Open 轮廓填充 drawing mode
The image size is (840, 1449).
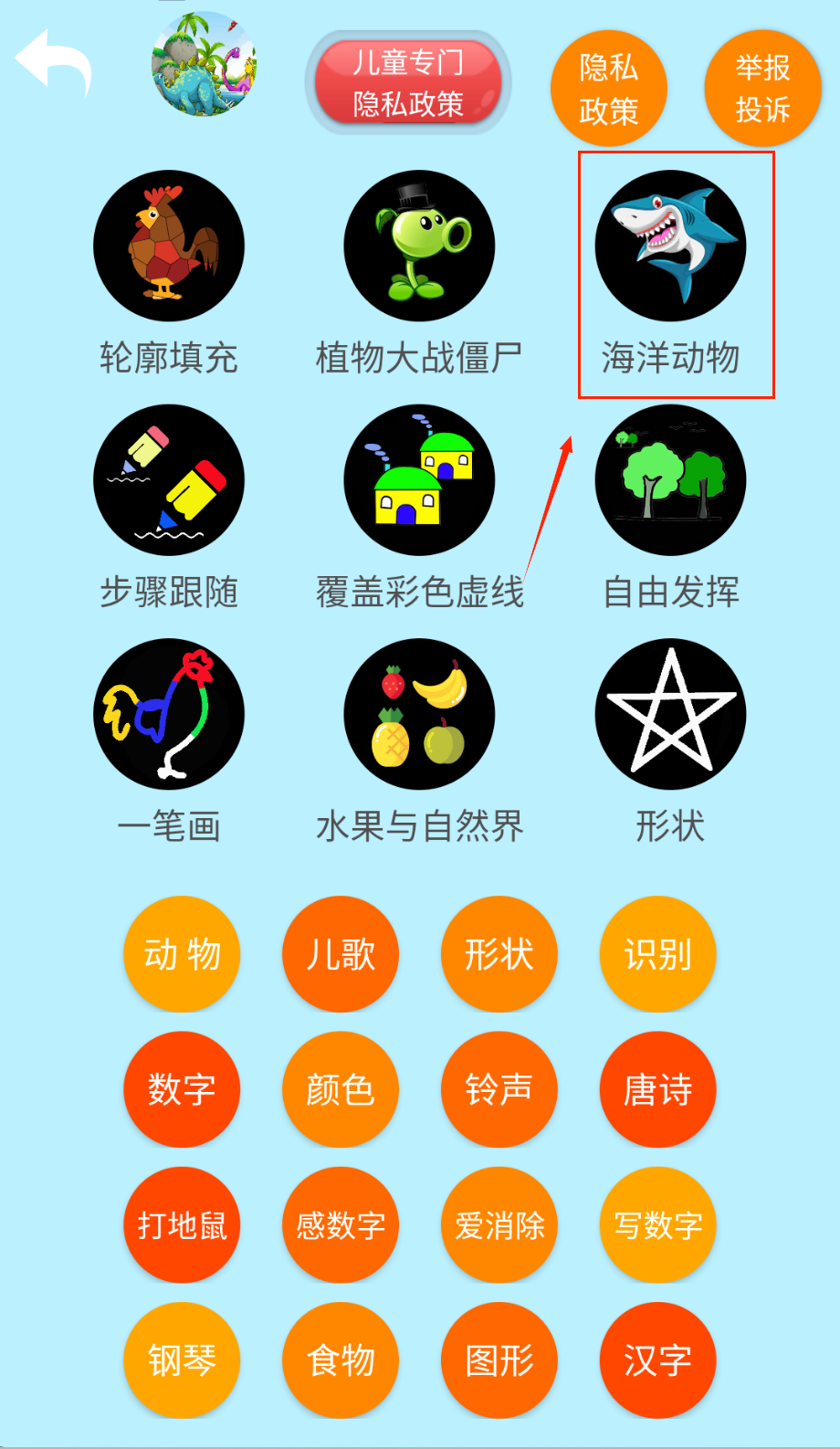pos(169,247)
